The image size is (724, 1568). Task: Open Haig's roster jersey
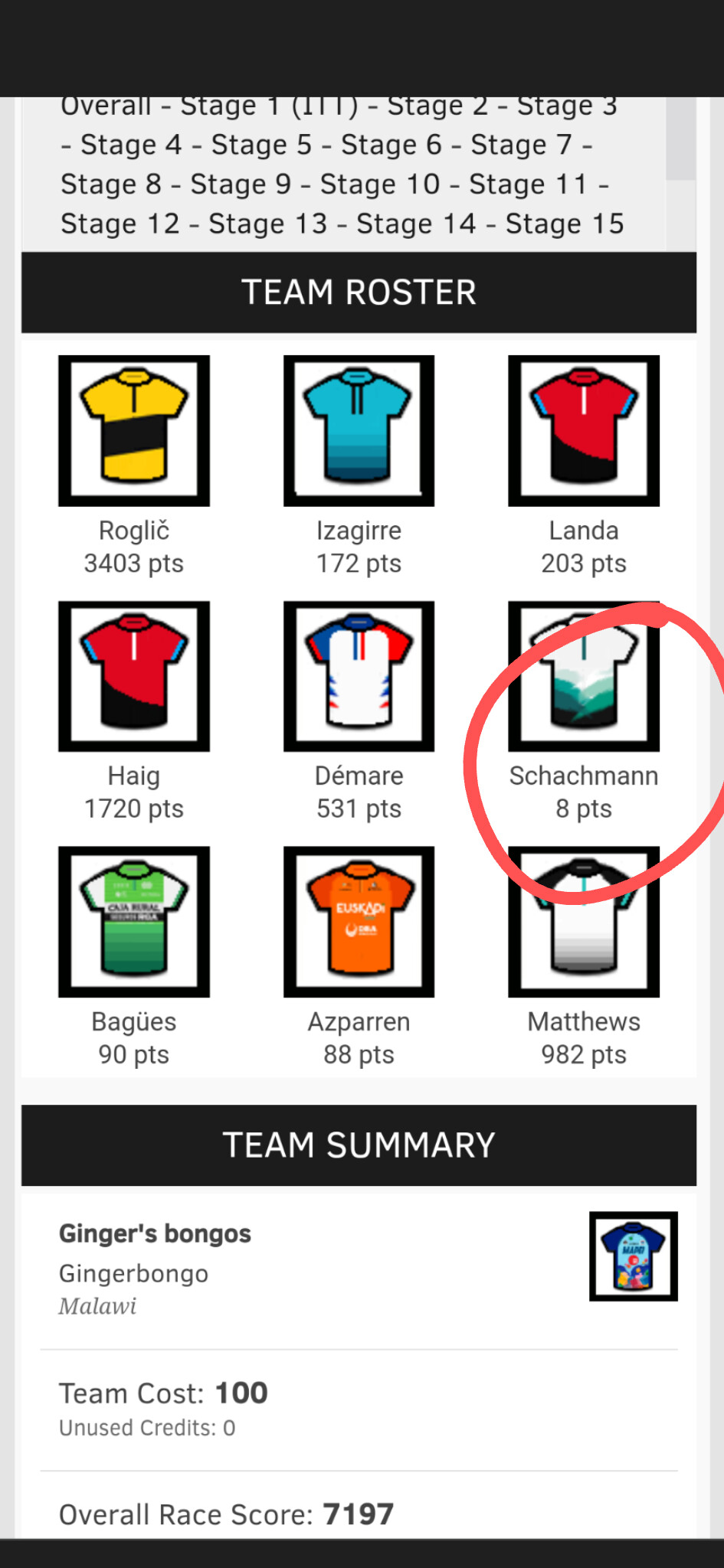tap(134, 676)
